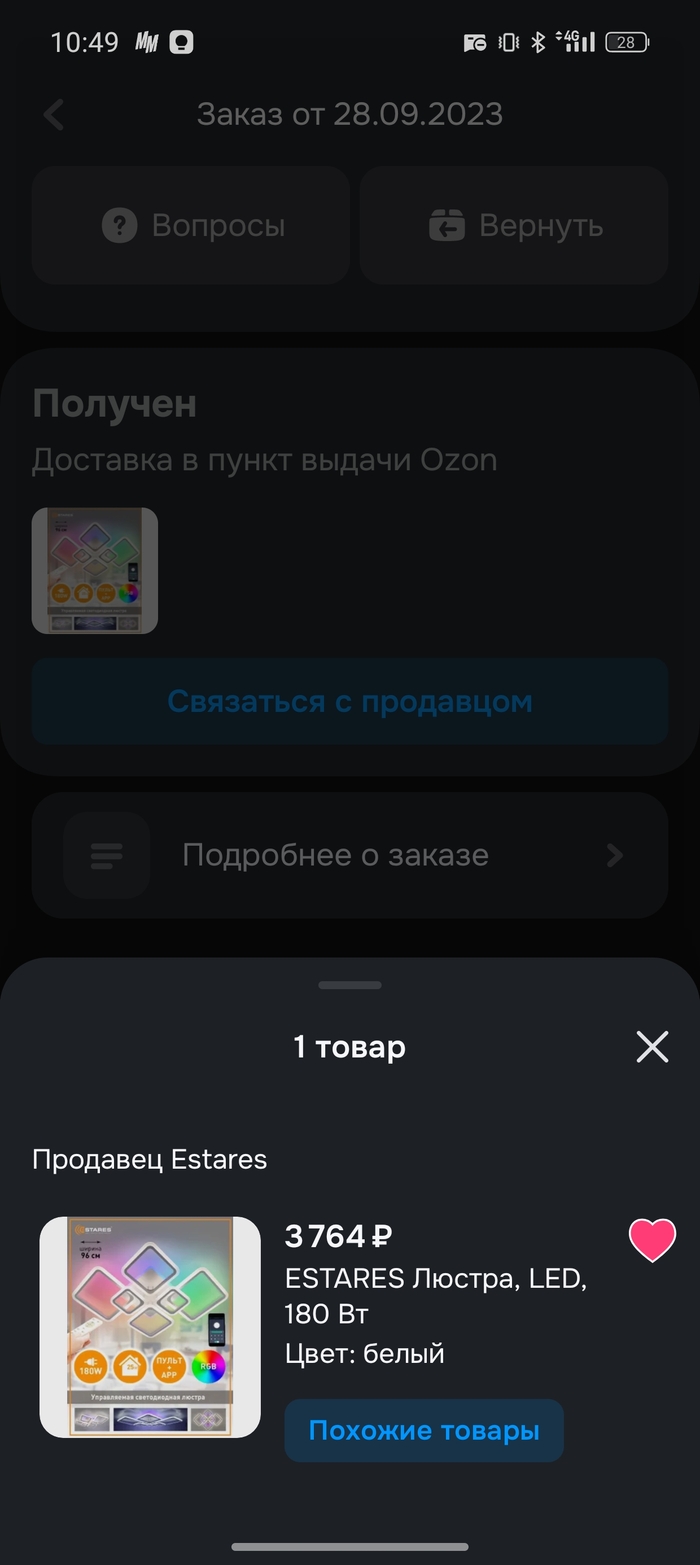The width and height of the screenshot is (700, 1565).
Task: Tap the bottom sheet drag handle
Action: 350,985
